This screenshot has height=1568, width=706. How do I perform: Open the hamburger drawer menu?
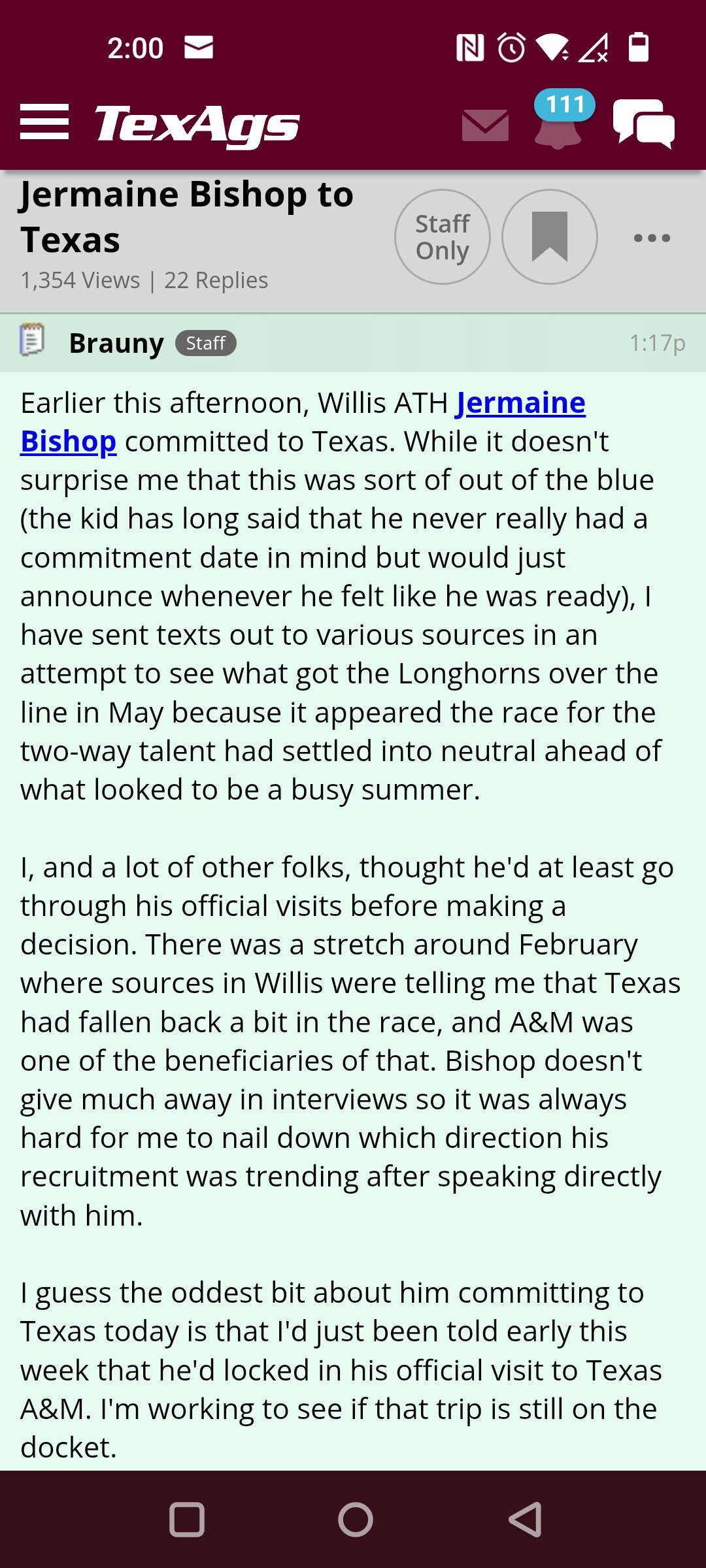tap(44, 122)
